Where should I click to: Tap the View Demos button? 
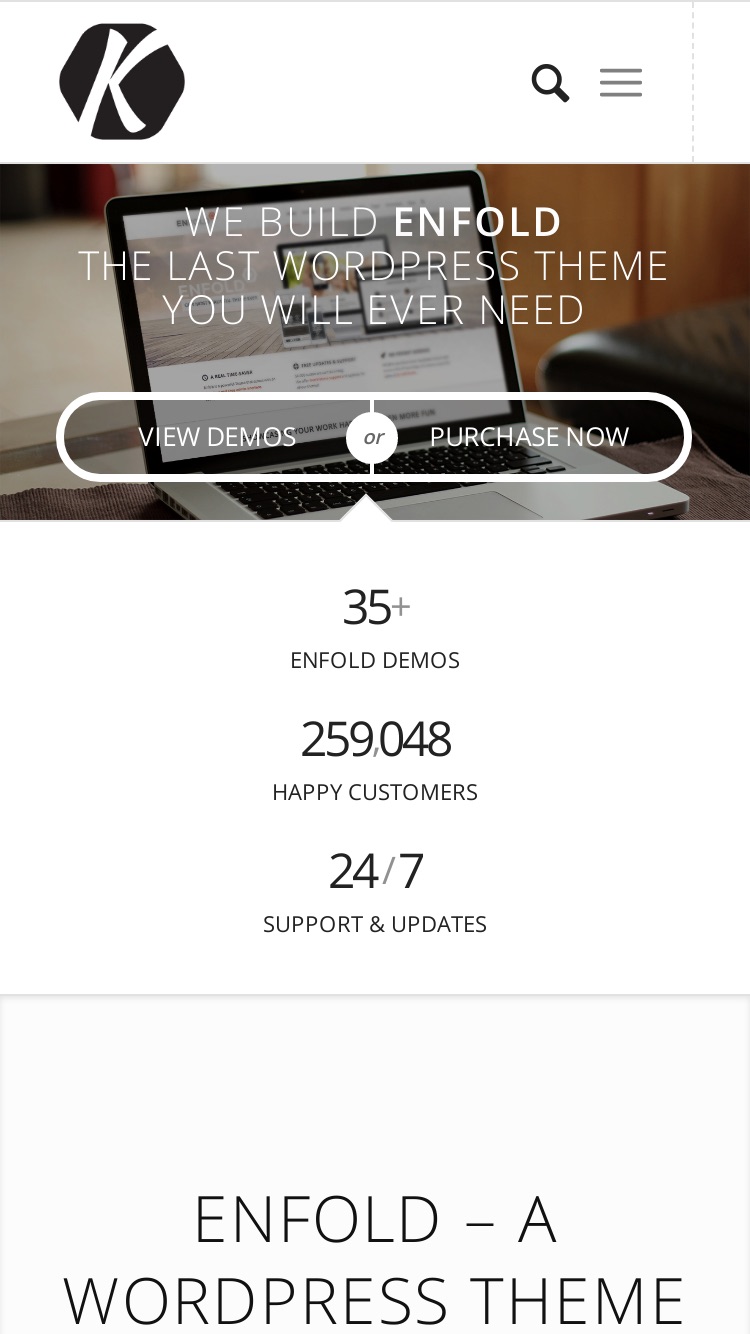click(x=217, y=437)
